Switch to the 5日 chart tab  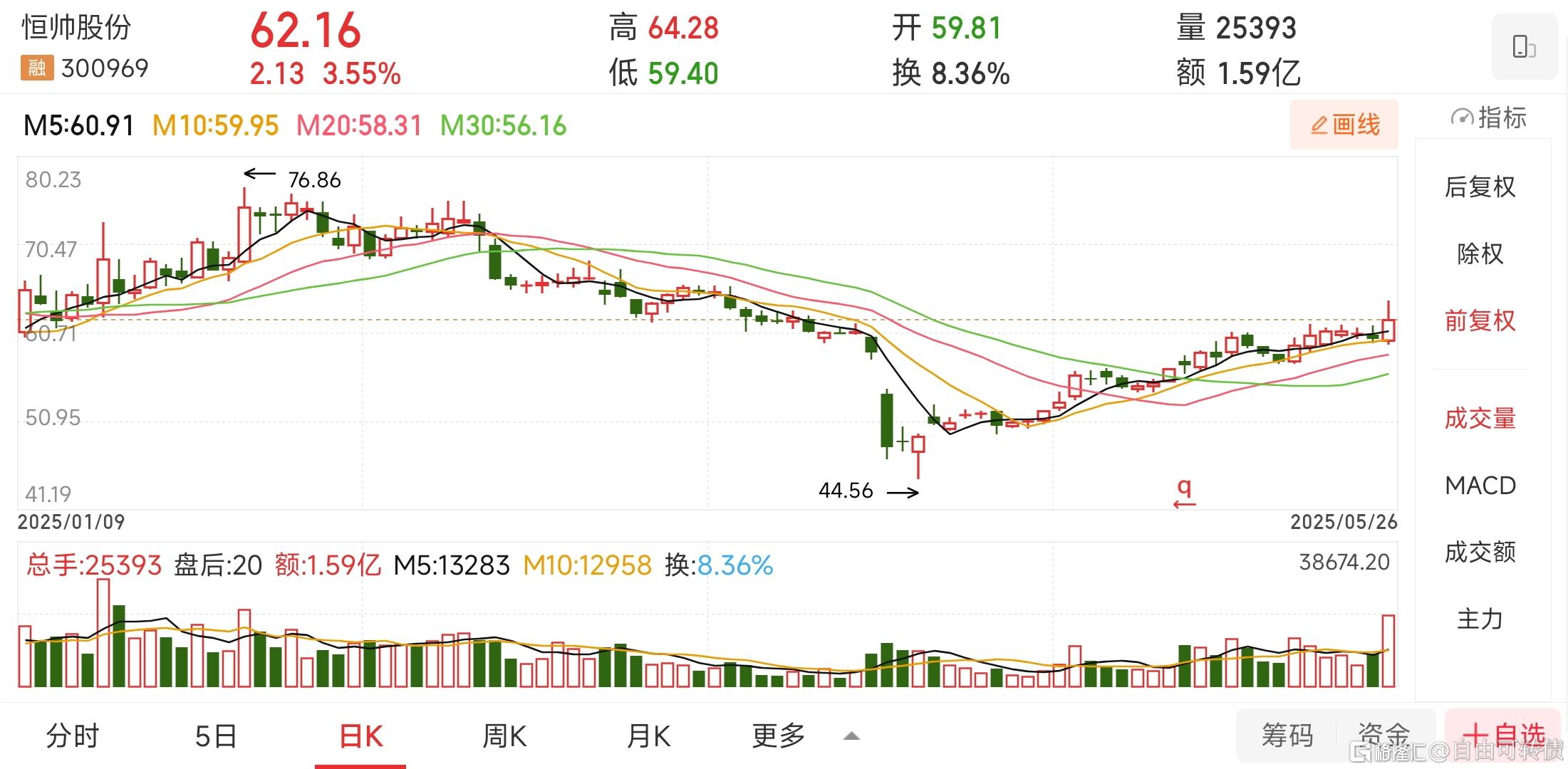pos(216,736)
